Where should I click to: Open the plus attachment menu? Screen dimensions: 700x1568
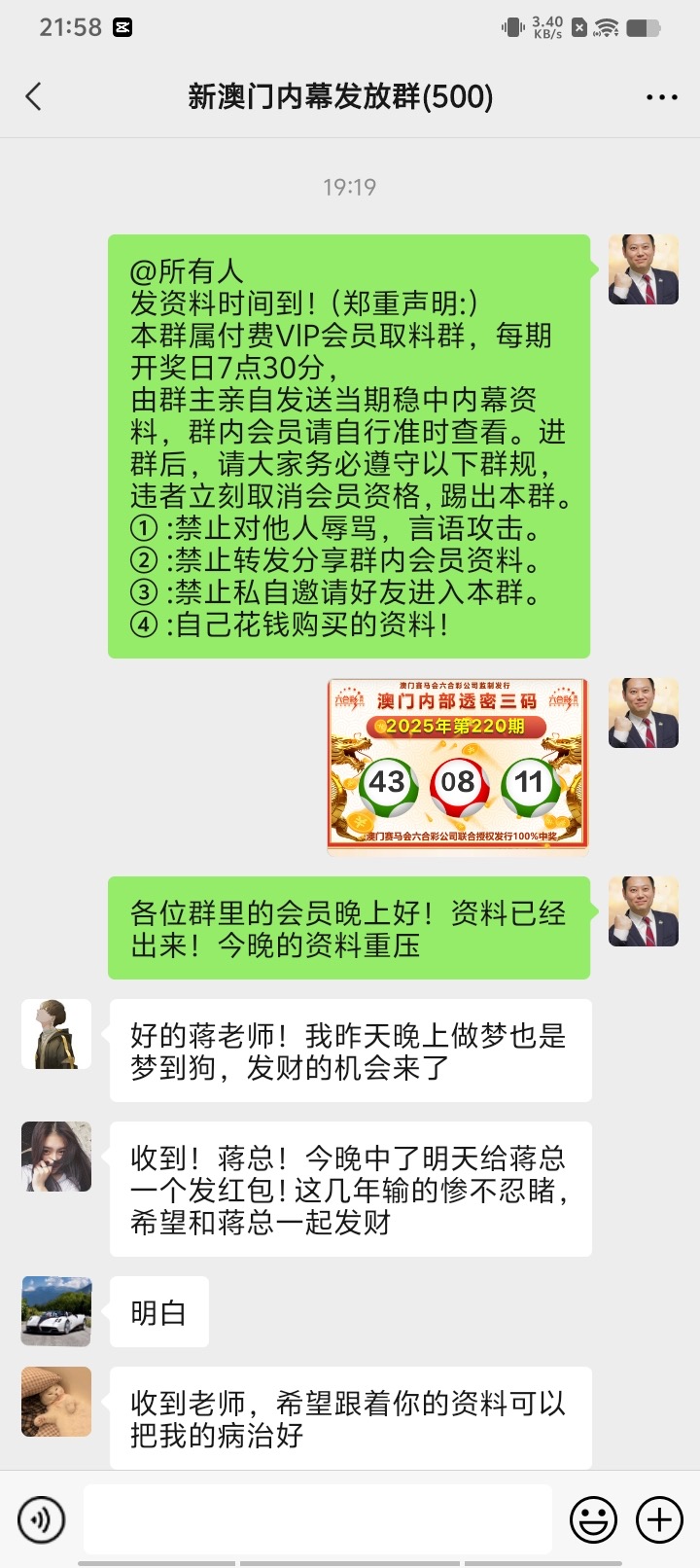[659, 1519]
